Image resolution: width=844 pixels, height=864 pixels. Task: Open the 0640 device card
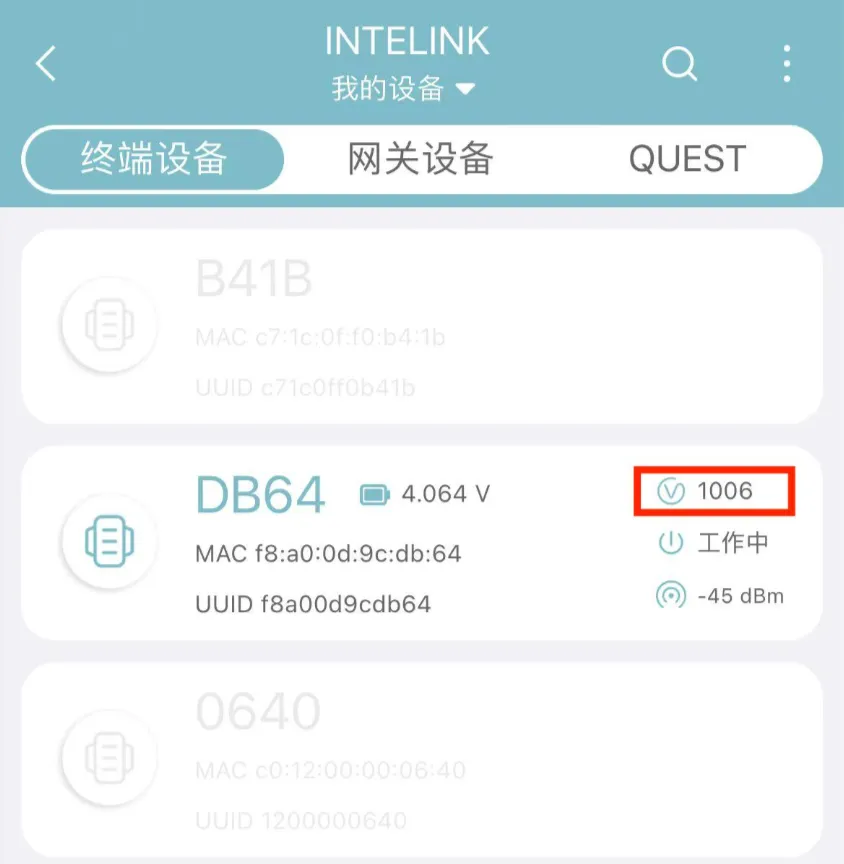tap(421, 758)
